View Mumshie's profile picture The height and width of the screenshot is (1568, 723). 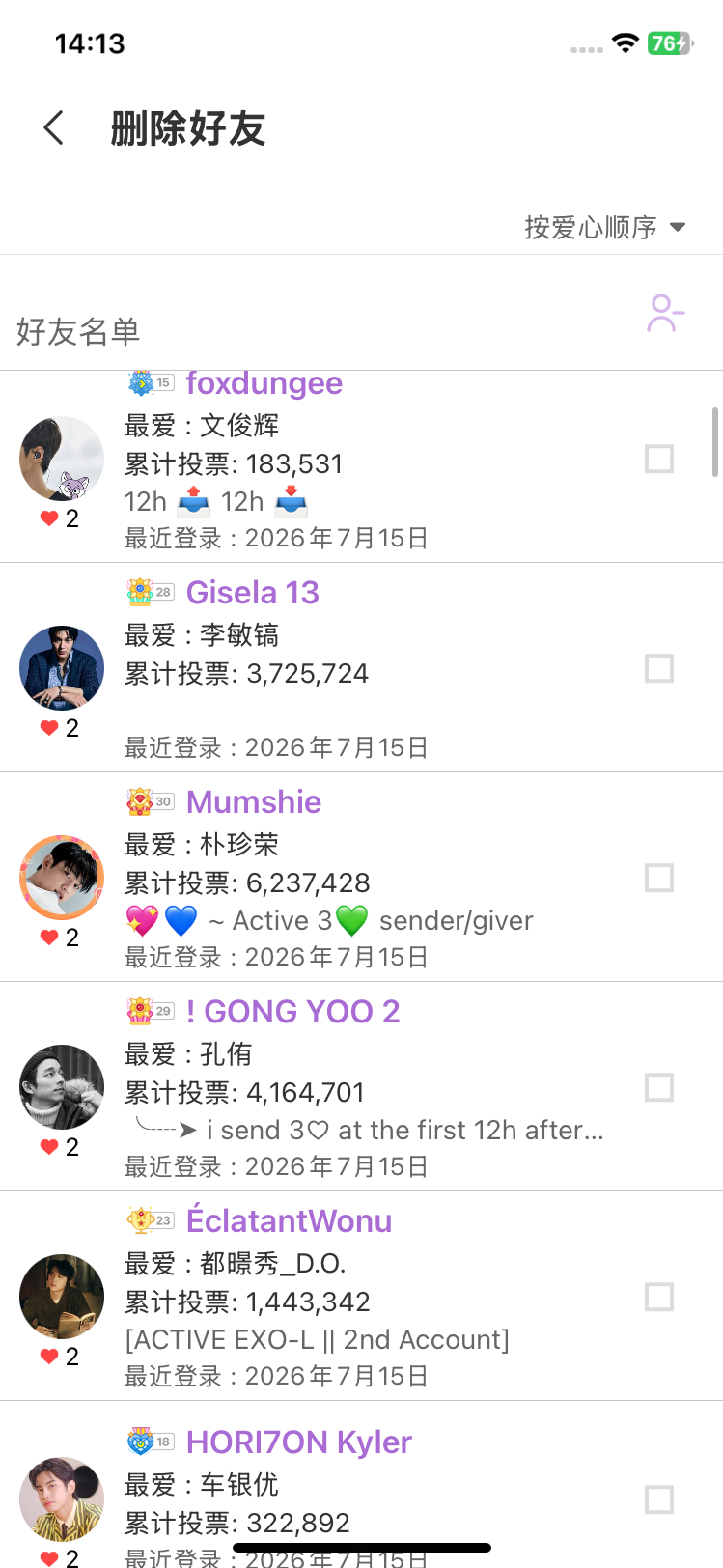coord(62,878)
